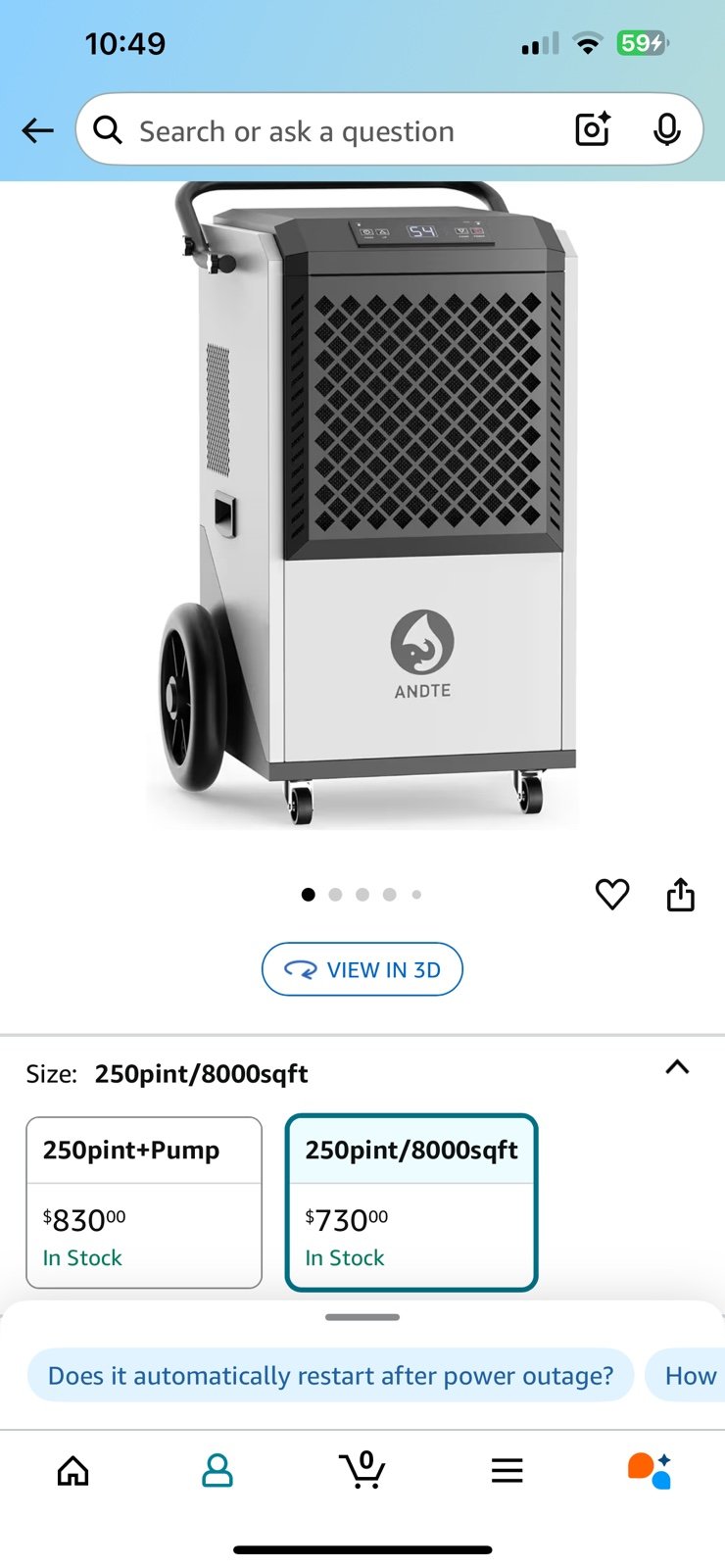Go to the Home tab

(x=73, y=1470)
